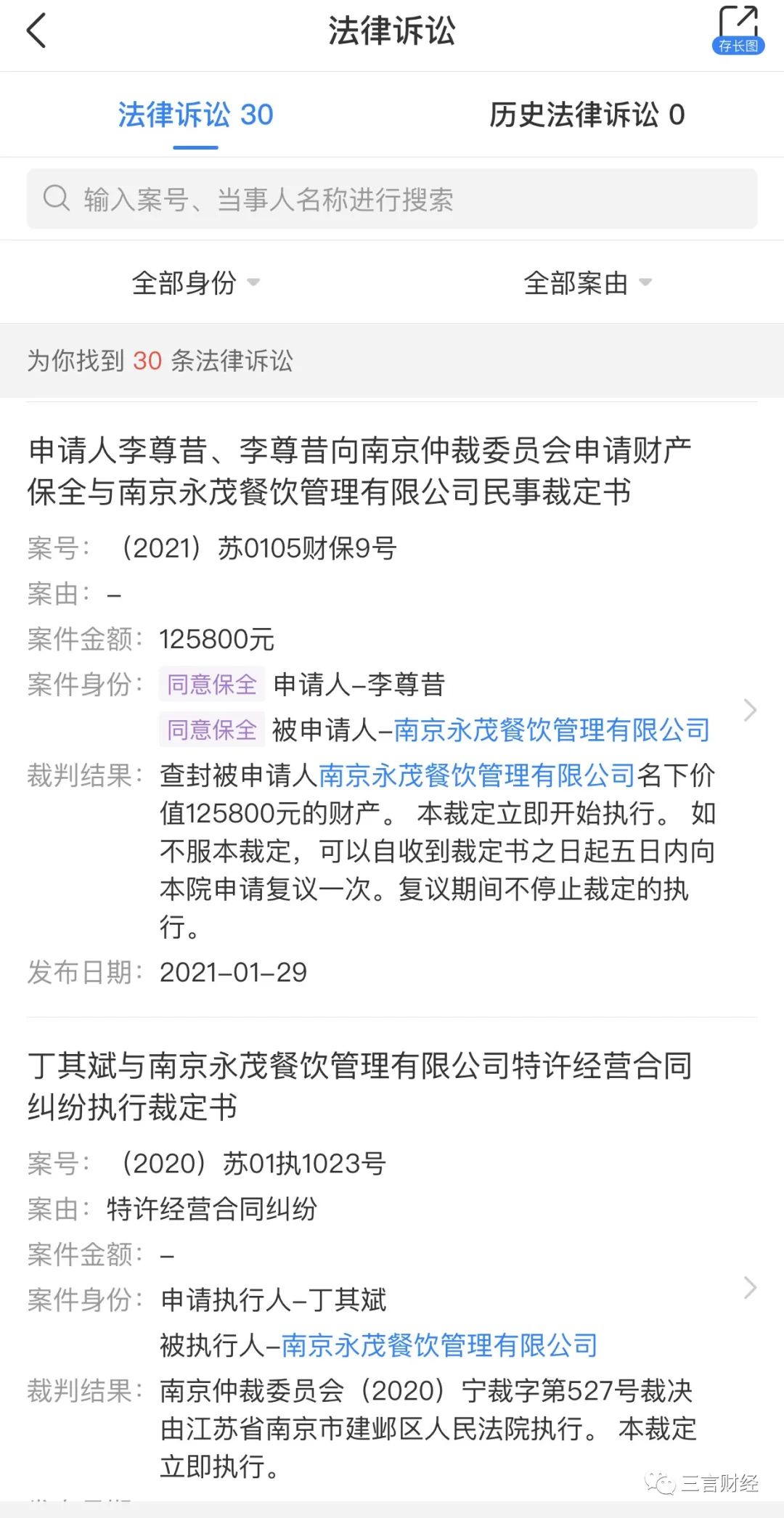
Task: Switch to the 历史法律诉讼 0 tab
Action: [587, 115]
